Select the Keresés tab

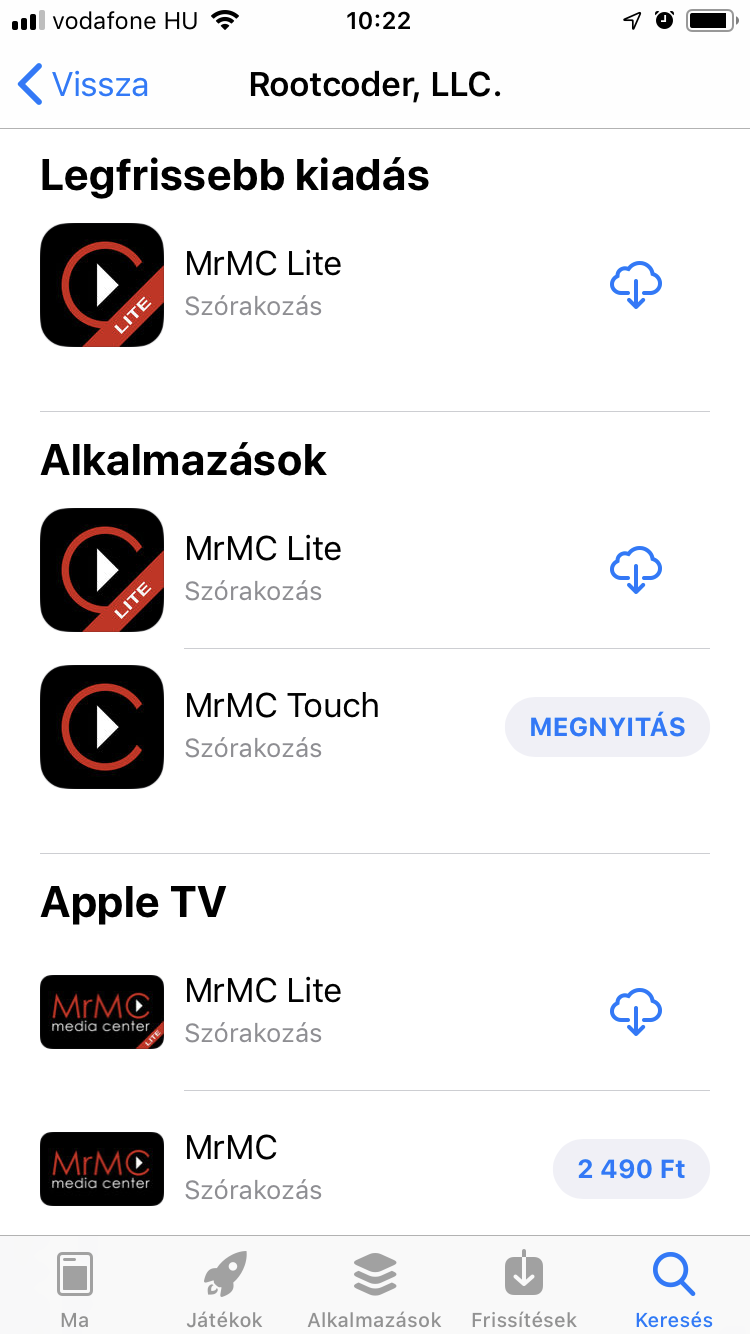point(674,1288)
